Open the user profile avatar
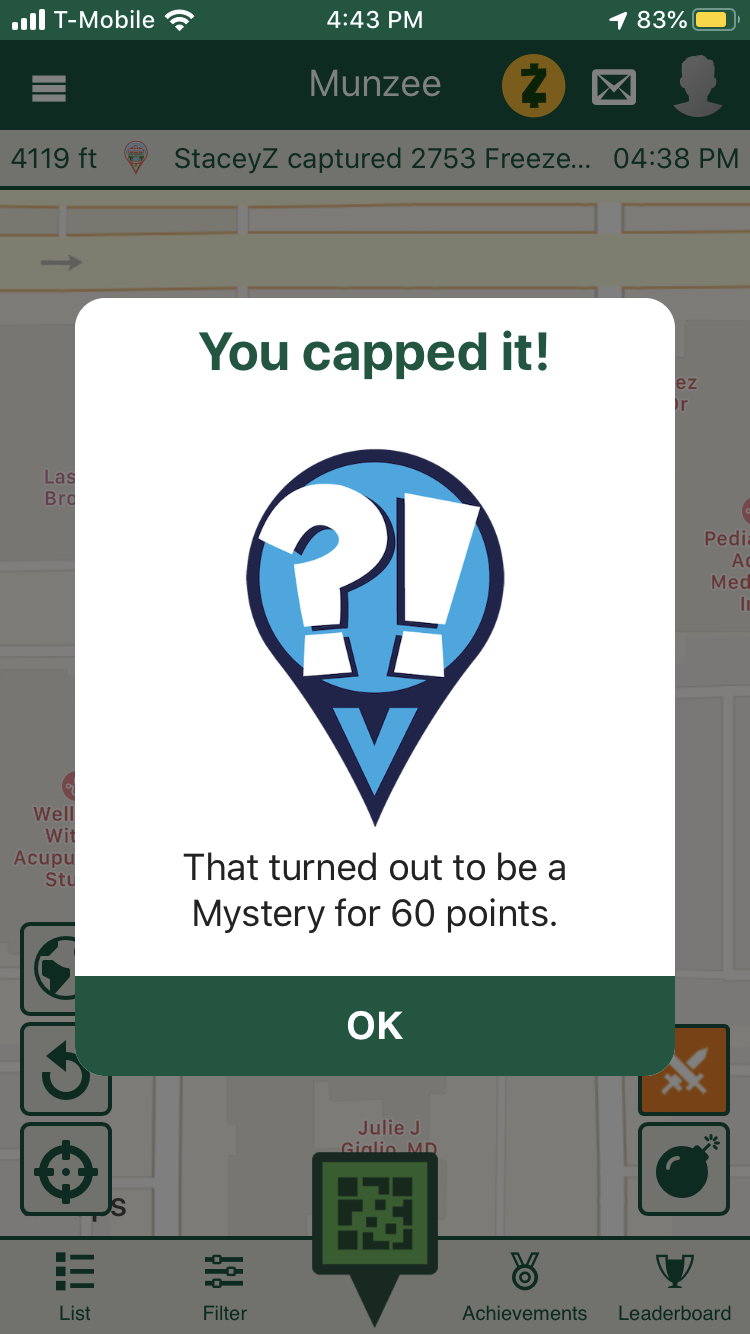The height and width of the screenshot is (1334, 750). tap(698, 86)
